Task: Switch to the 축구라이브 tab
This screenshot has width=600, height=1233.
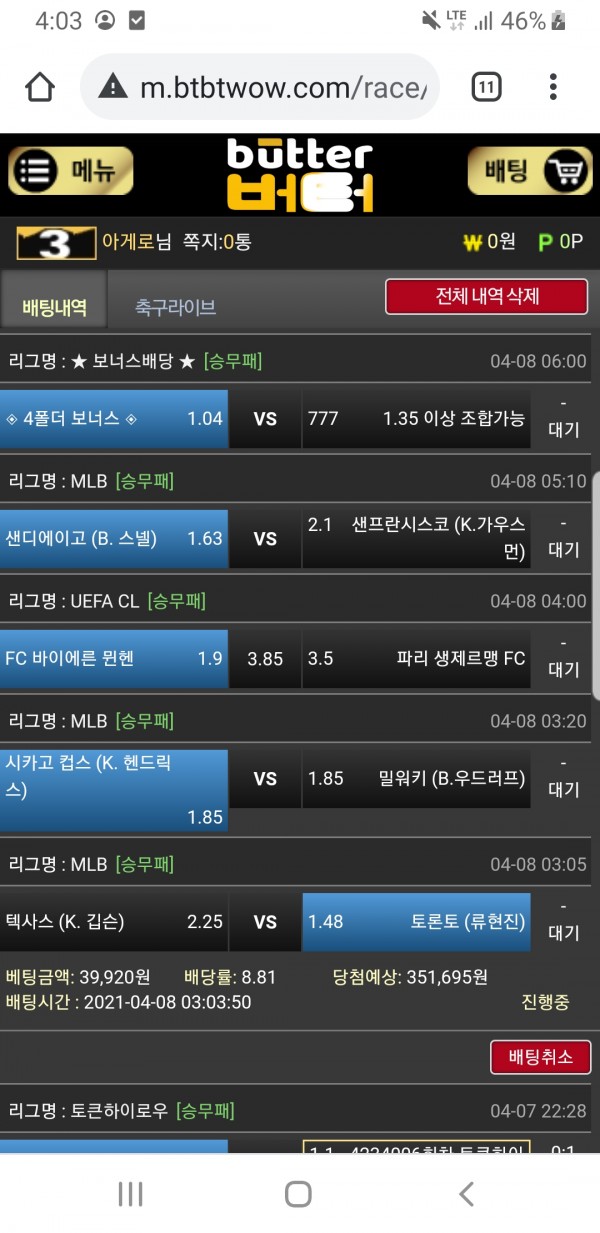Action: click(x=176, y=307)
